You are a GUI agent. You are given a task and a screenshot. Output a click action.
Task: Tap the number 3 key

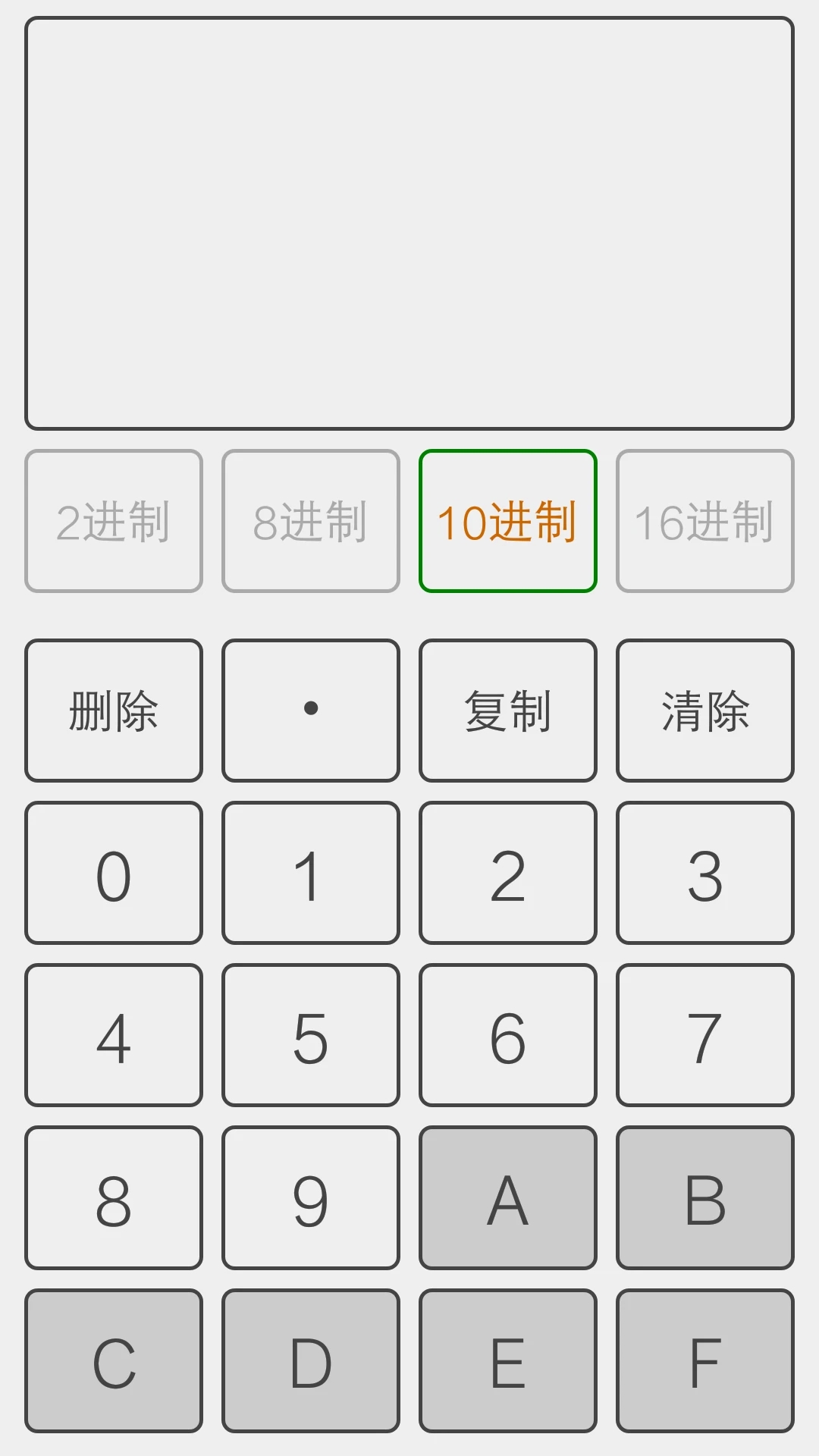pyautogui.click(x=705, y=873)
